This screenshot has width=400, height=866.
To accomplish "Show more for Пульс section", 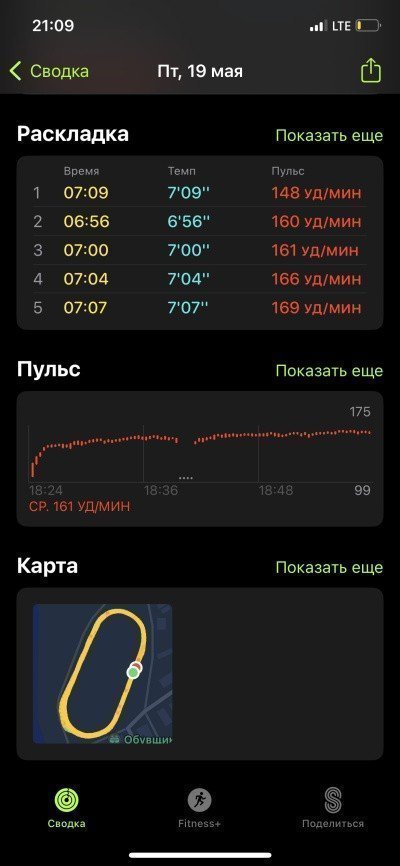I will (x=329, y=371).
